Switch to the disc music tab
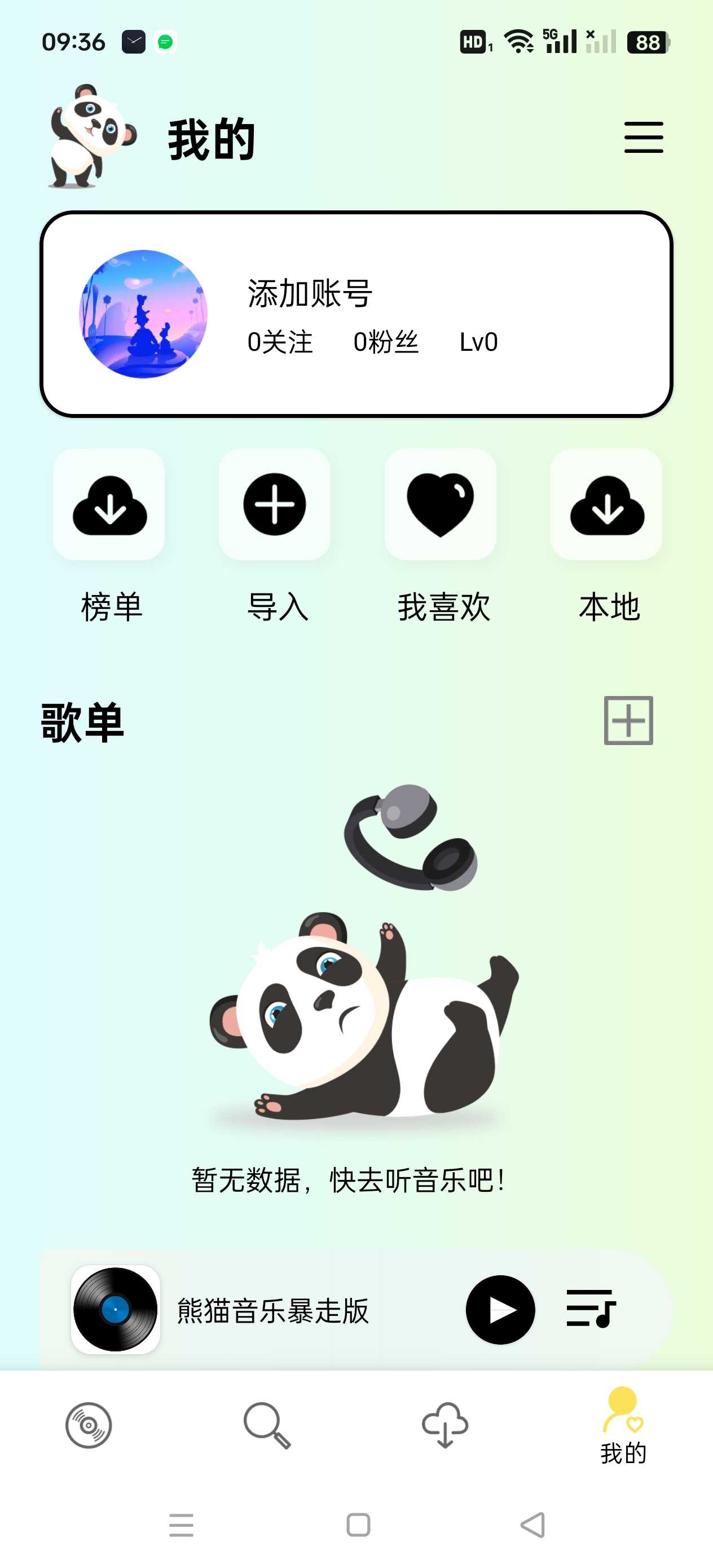Viewport: 713px width, 1568px height. pos(89,1425)
